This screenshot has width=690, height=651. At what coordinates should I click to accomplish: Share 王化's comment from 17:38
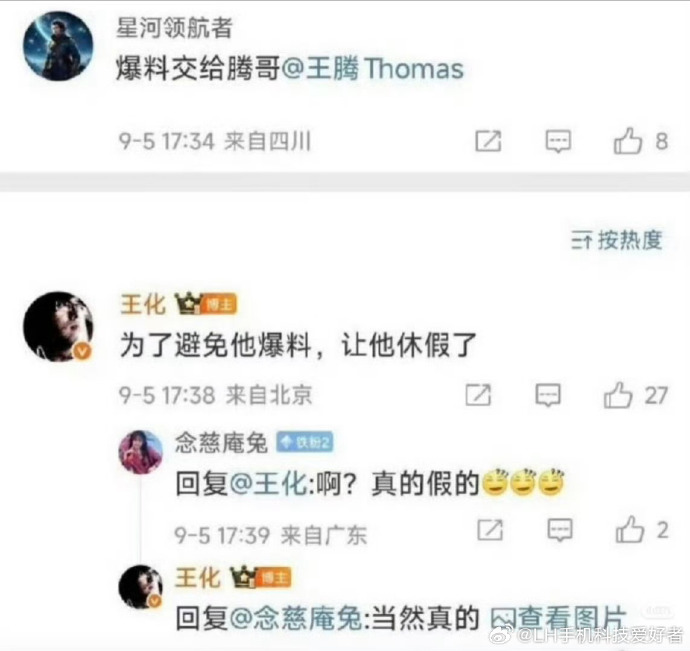point(479,395)
